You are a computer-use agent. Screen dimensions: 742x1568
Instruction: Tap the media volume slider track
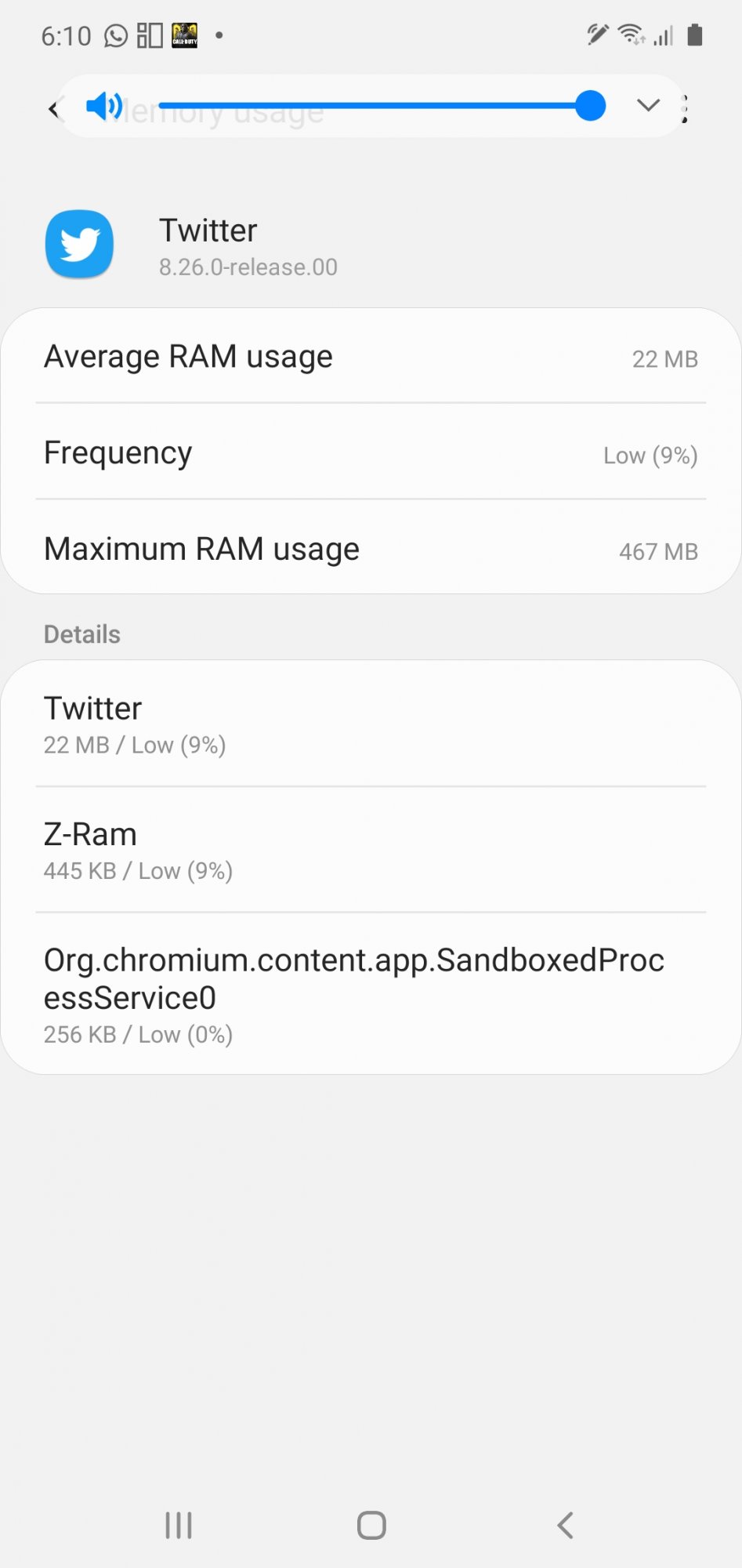click(x=382, y=105)
